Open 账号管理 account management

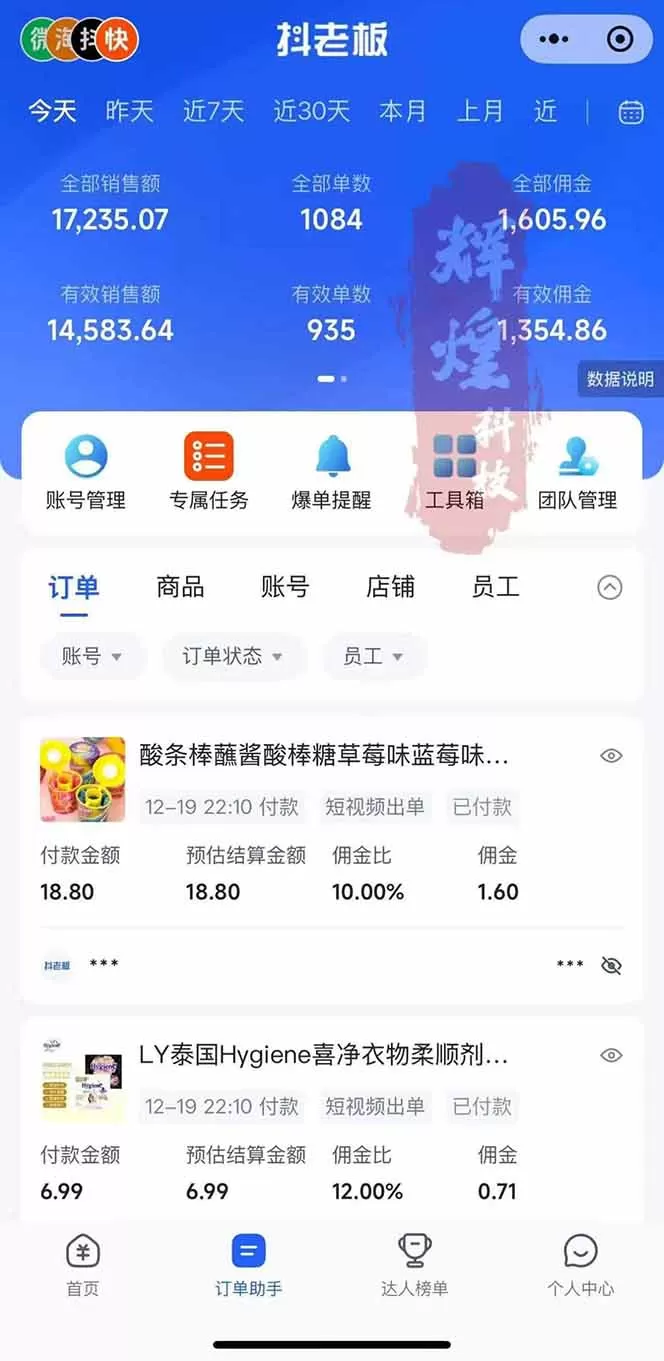pyautogui.click(x=86, y=473)
